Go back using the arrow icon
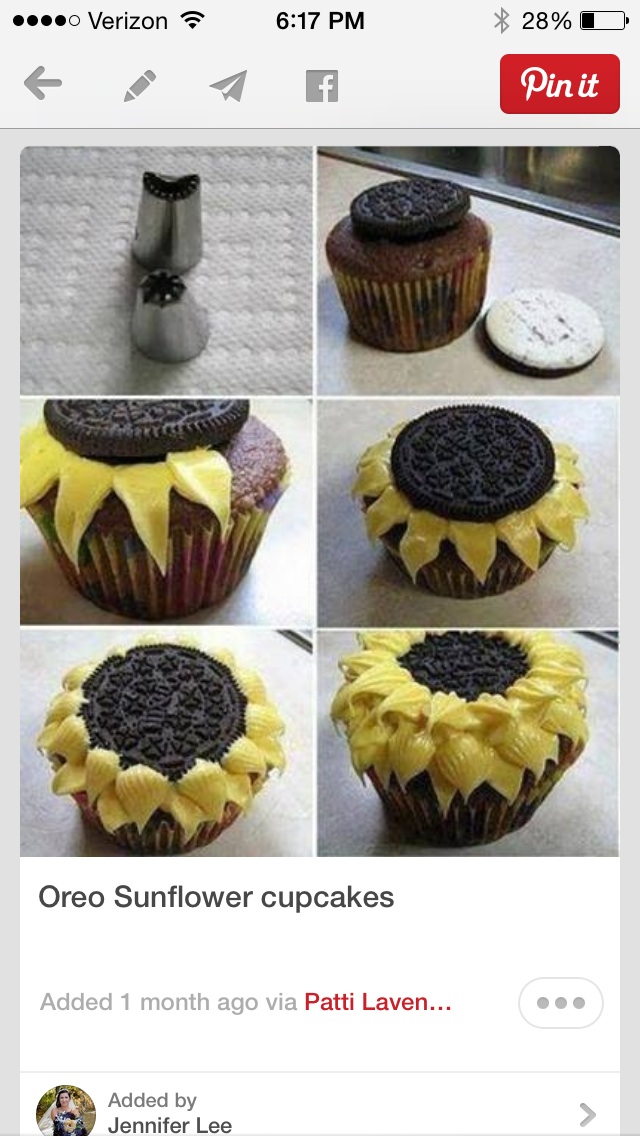 (x=43, y=85)
